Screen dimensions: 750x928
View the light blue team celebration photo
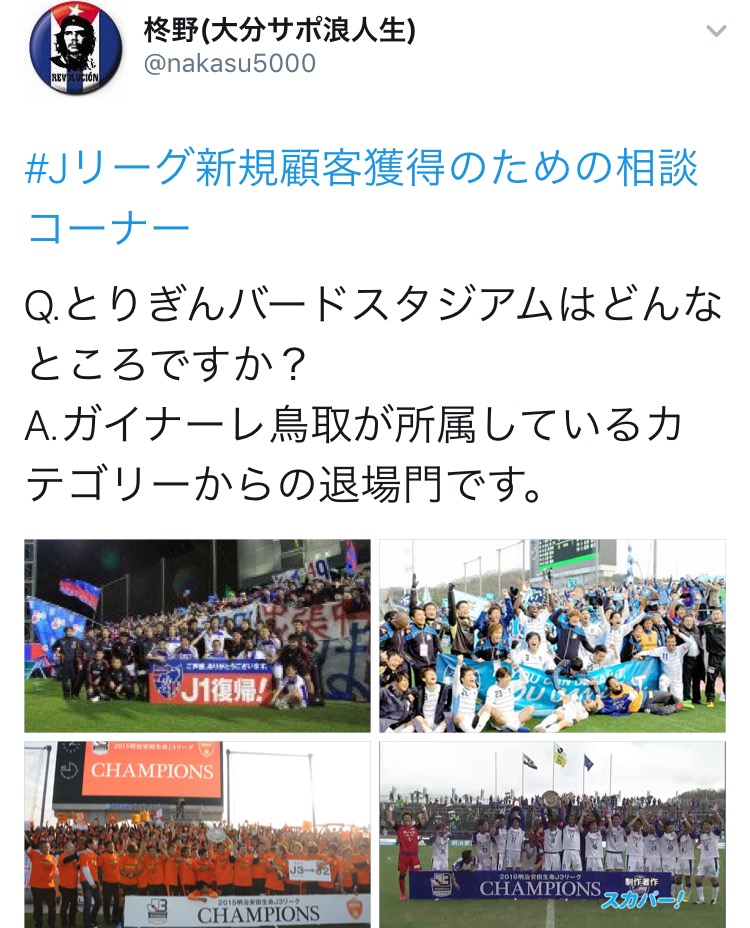click(x=552, y=636)
